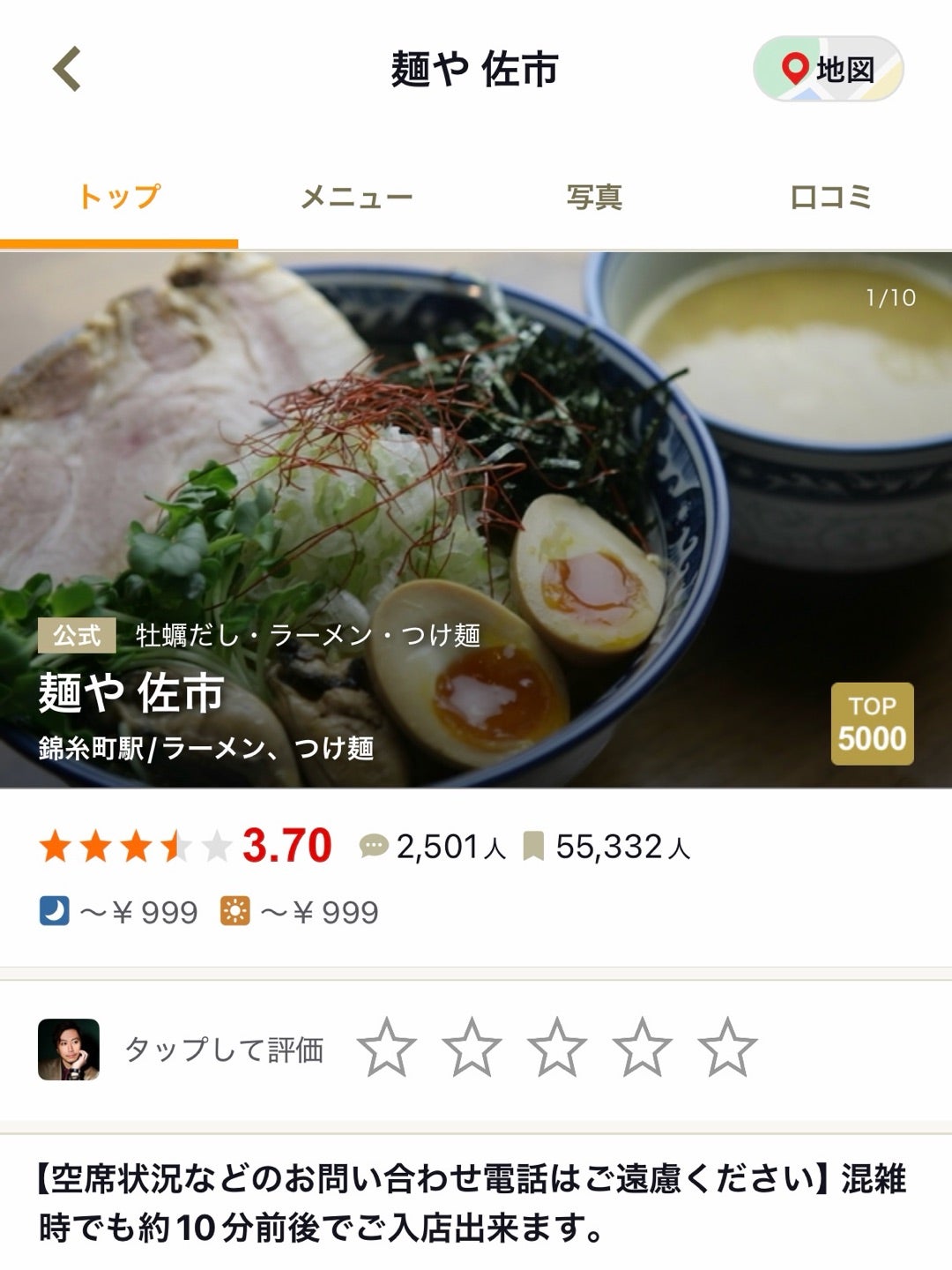Open the 2,501人 reviews count

click(x=434, y=847)
